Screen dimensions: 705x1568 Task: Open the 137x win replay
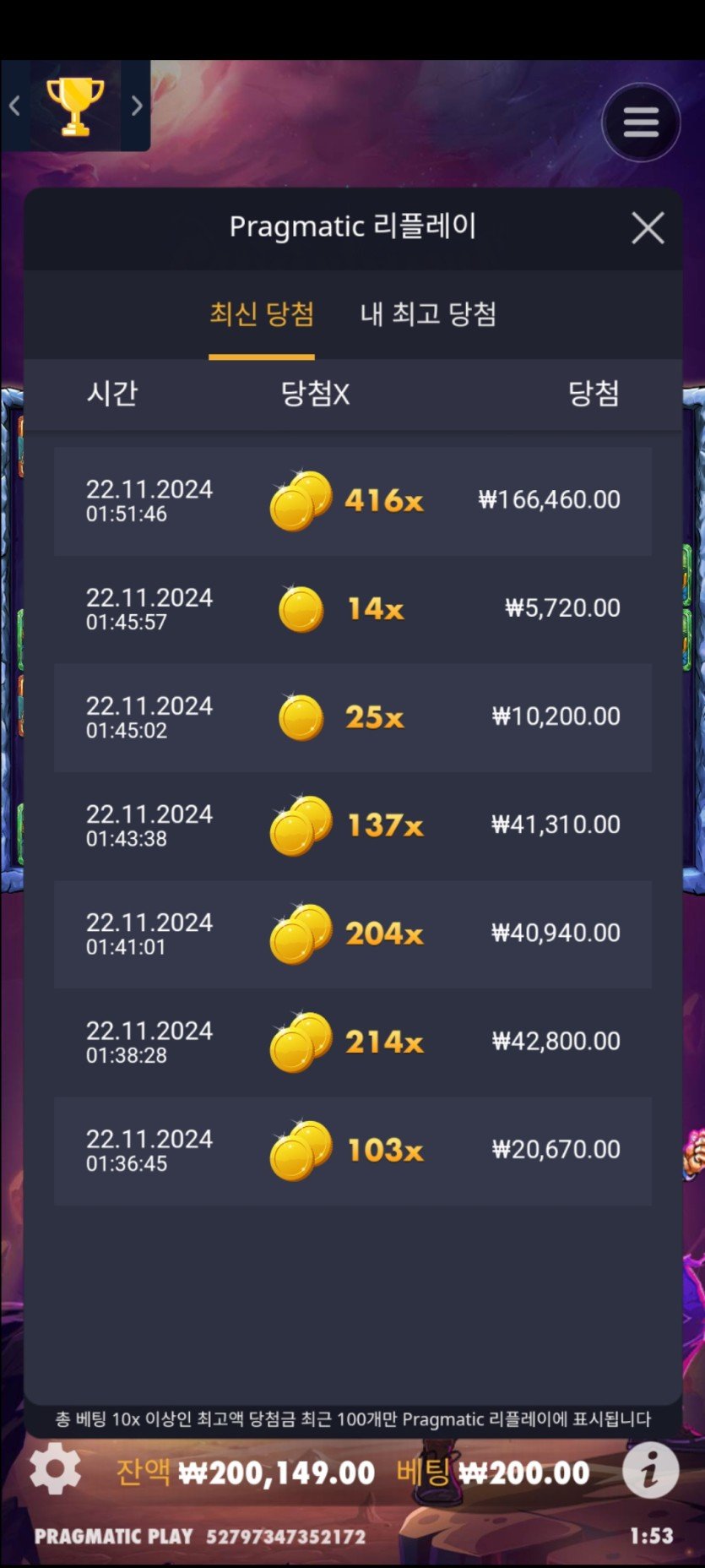352,825
